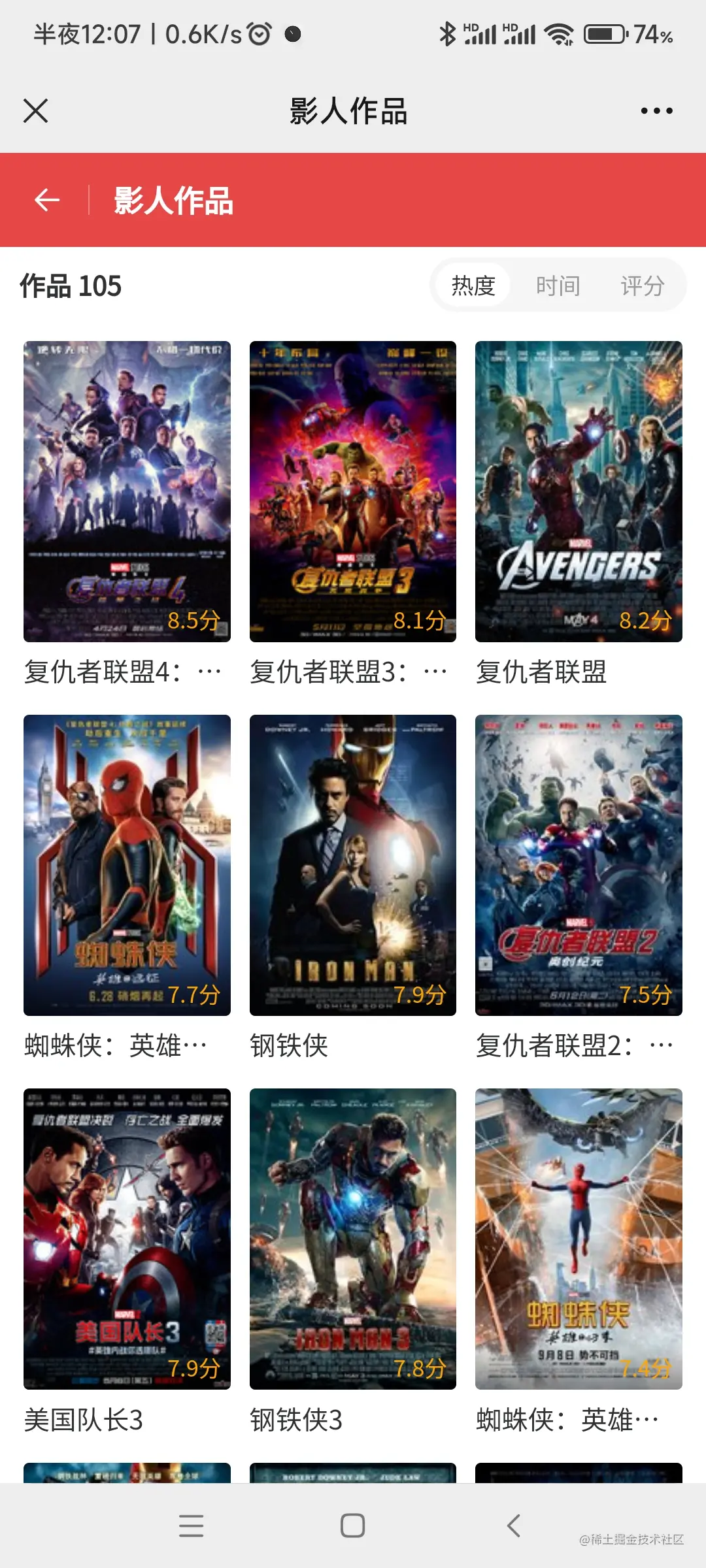This screenshot has height=1568, width=706.
Task: Tap the system back button
Action: [514, 1526]
